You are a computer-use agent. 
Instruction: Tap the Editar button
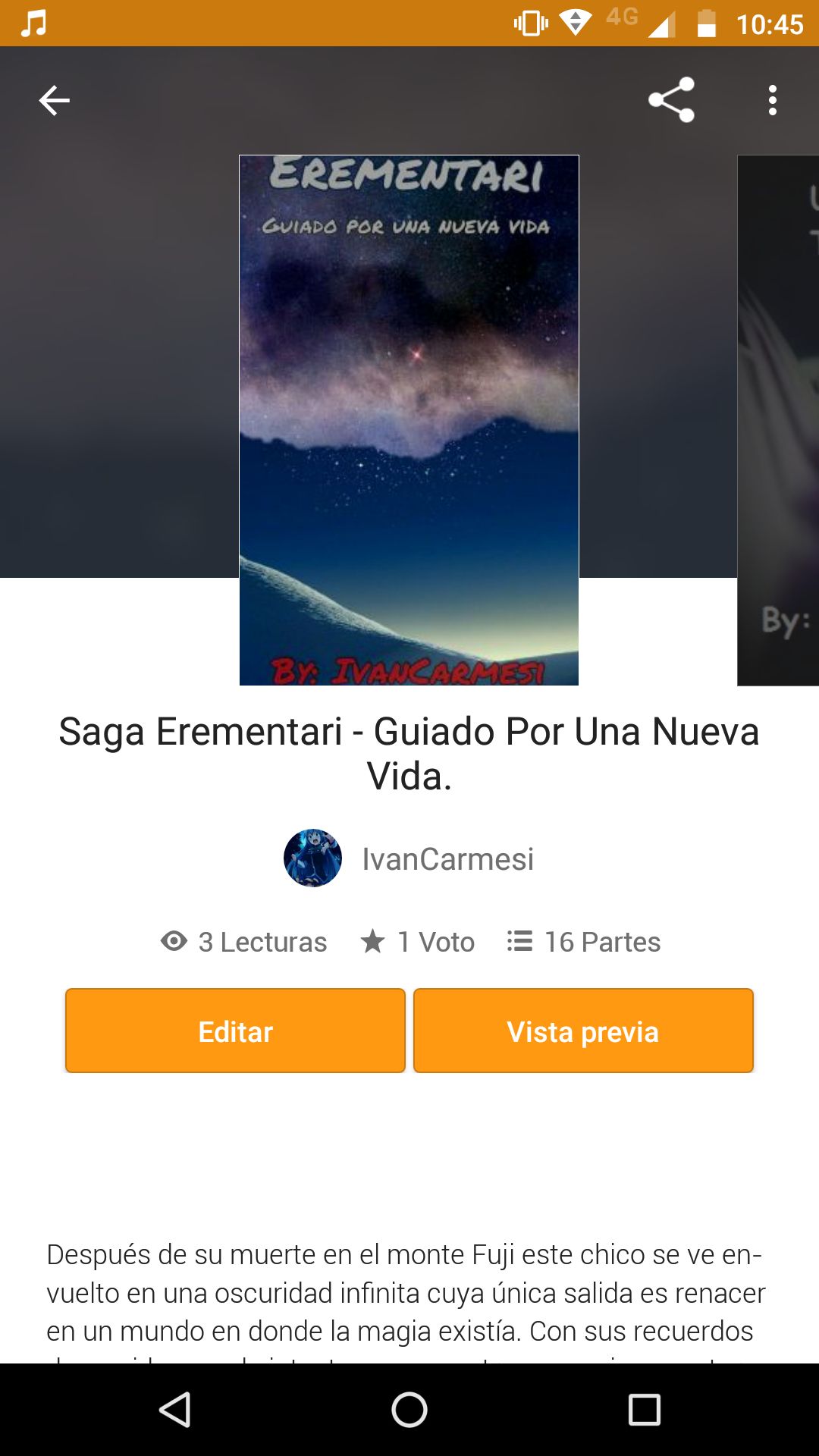click(235, 1031)
